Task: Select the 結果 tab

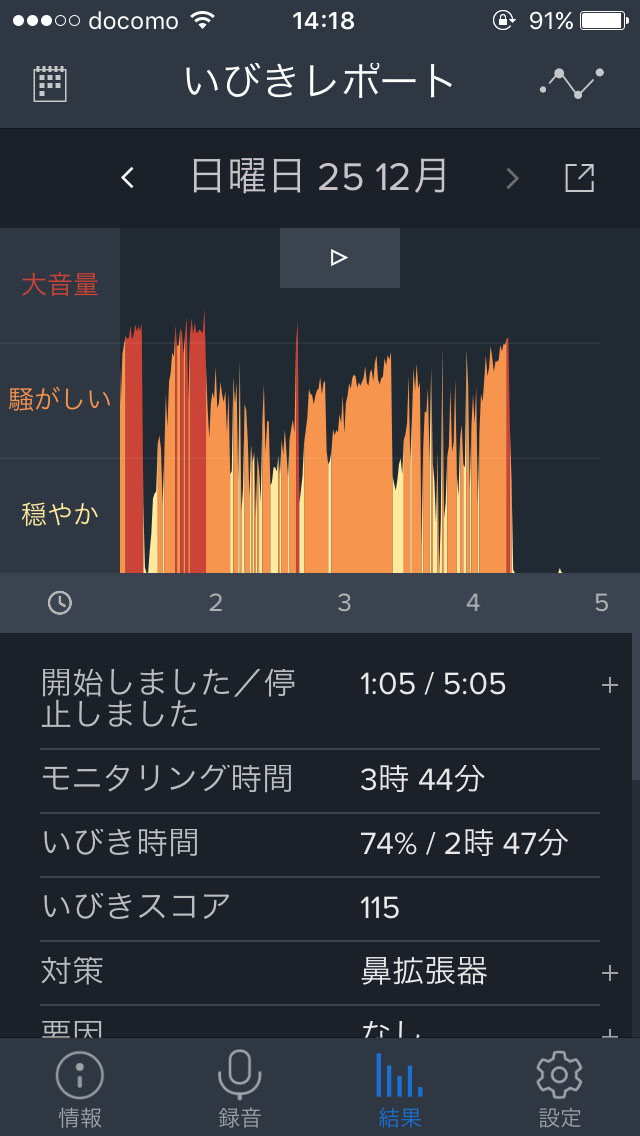Action: coord(399,1088)
